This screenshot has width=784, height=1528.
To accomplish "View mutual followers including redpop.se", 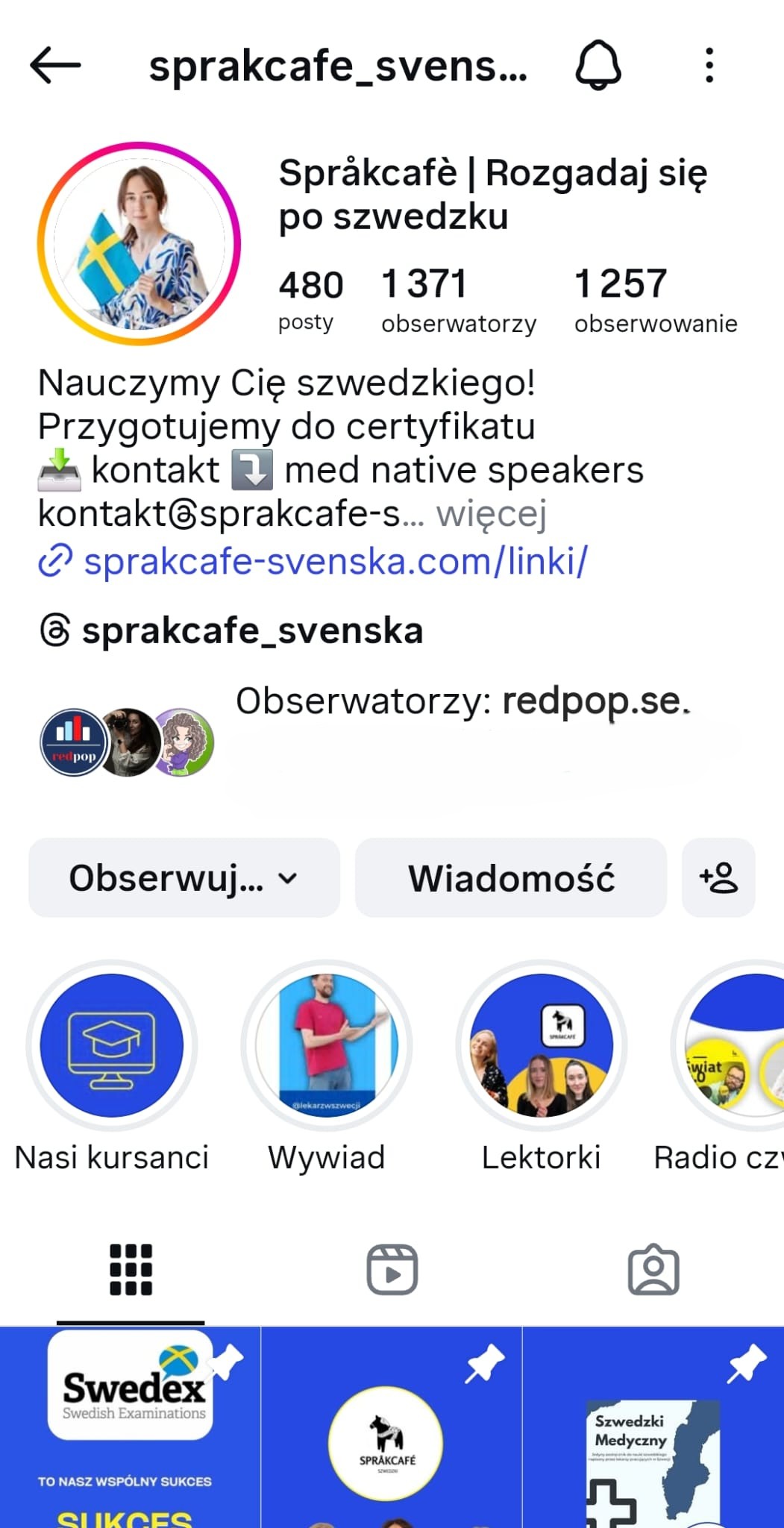I will [462, 702].
